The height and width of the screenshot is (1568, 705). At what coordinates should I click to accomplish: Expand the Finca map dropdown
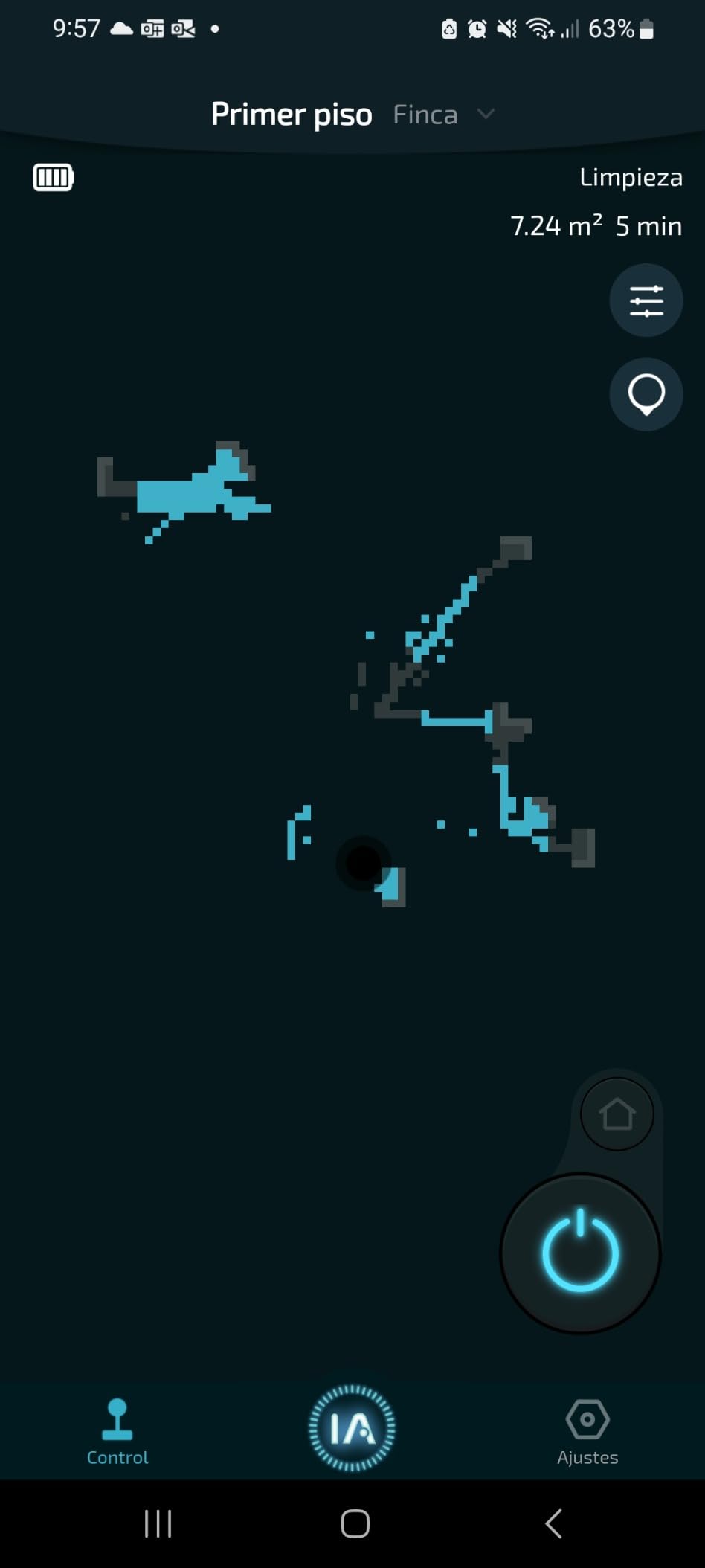click(x=443, y=114)
